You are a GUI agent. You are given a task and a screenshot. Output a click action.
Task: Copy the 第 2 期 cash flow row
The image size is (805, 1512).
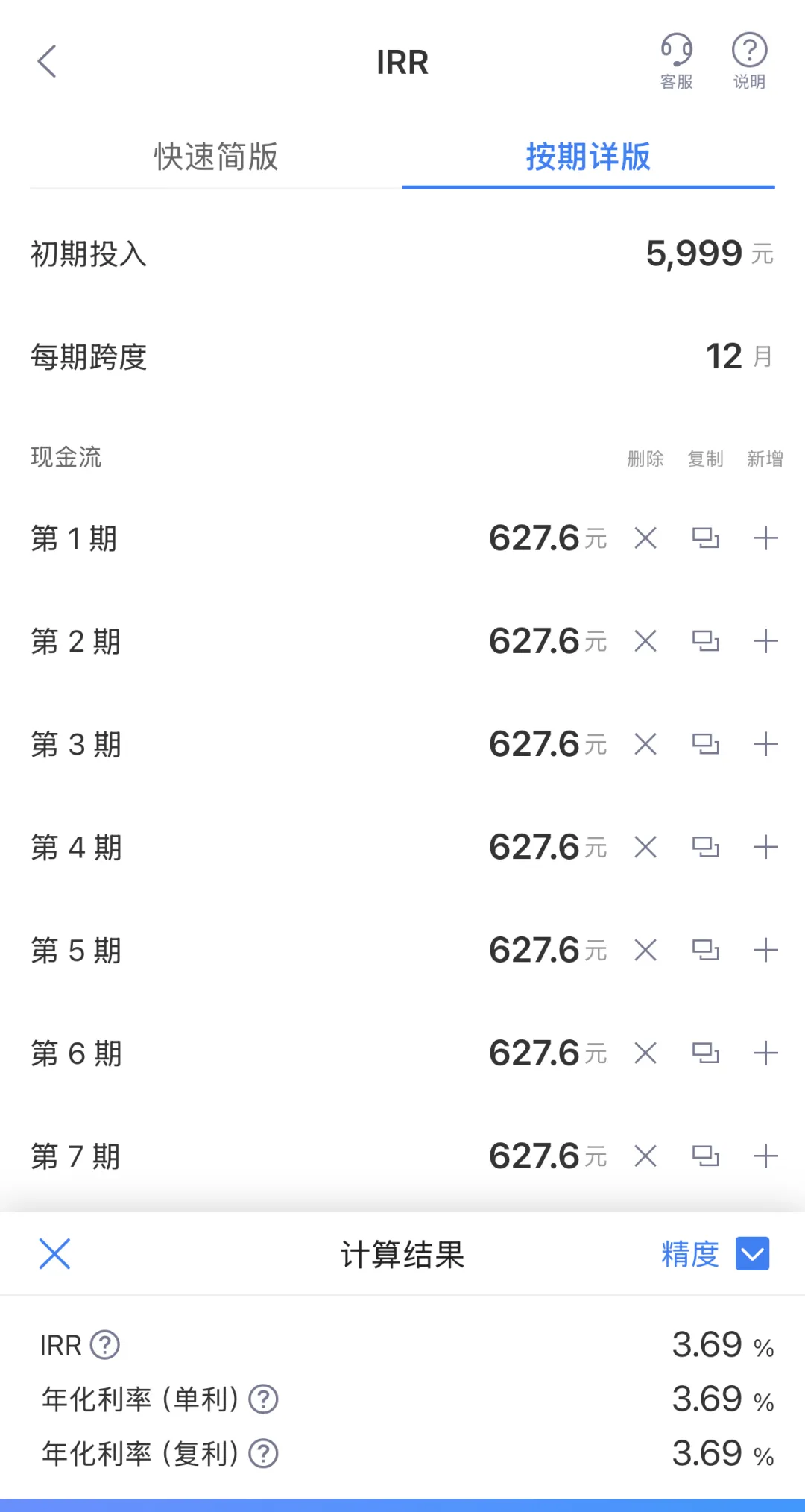[705, 641]
